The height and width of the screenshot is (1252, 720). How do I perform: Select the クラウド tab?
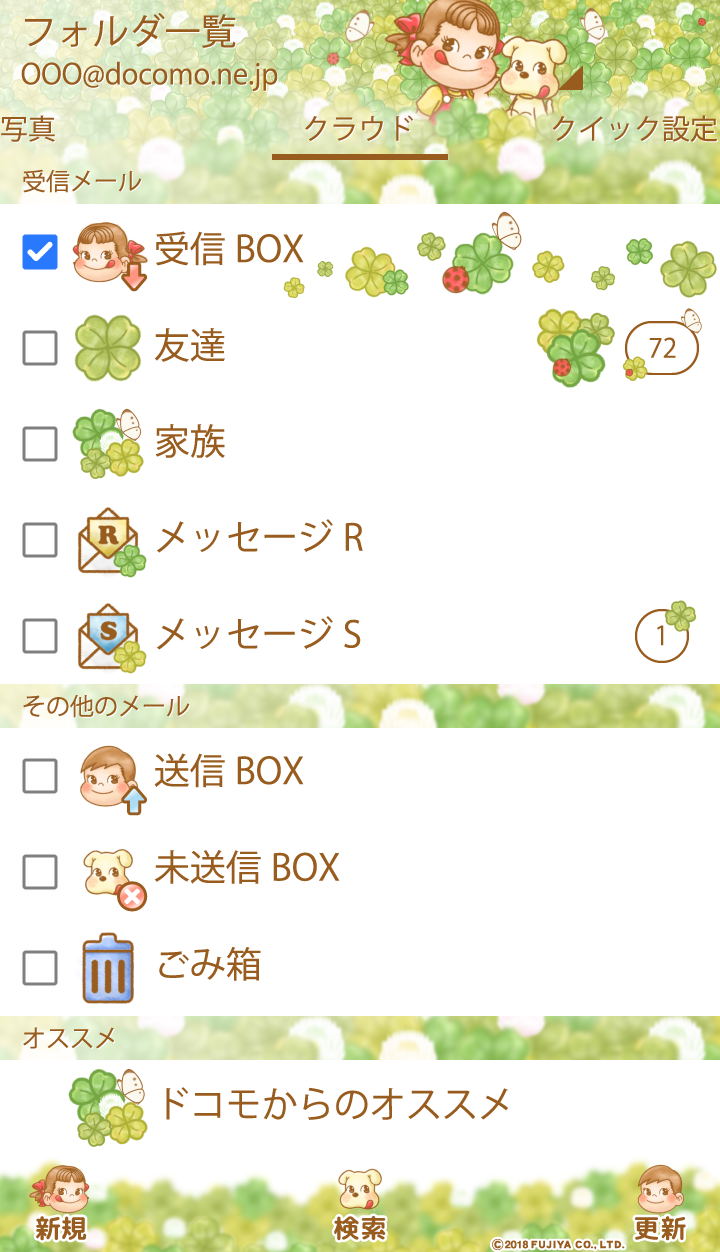359,129
